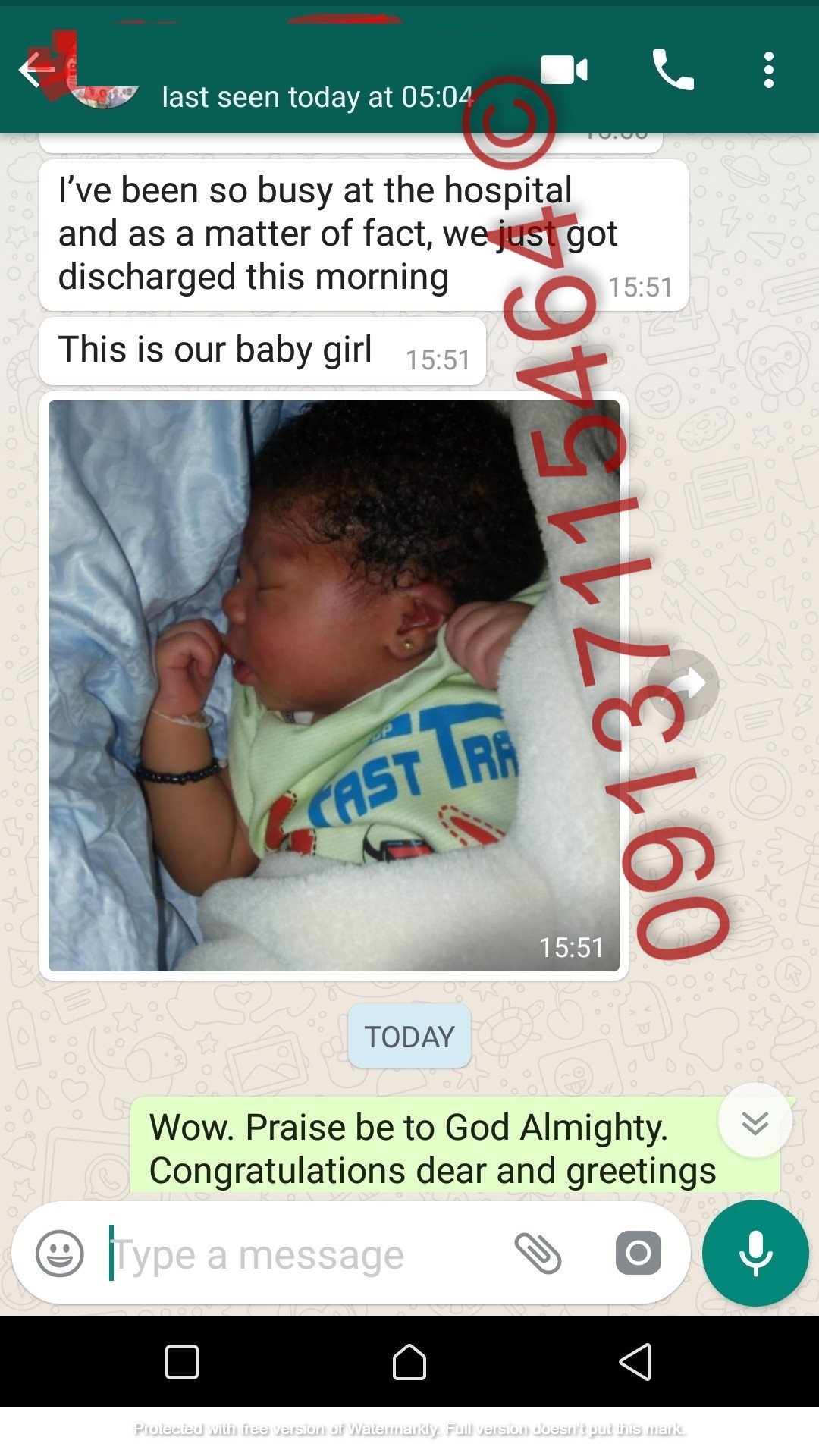Screen dimensions: 819x1456
Task: Start a video call
Action: [563, 71]
